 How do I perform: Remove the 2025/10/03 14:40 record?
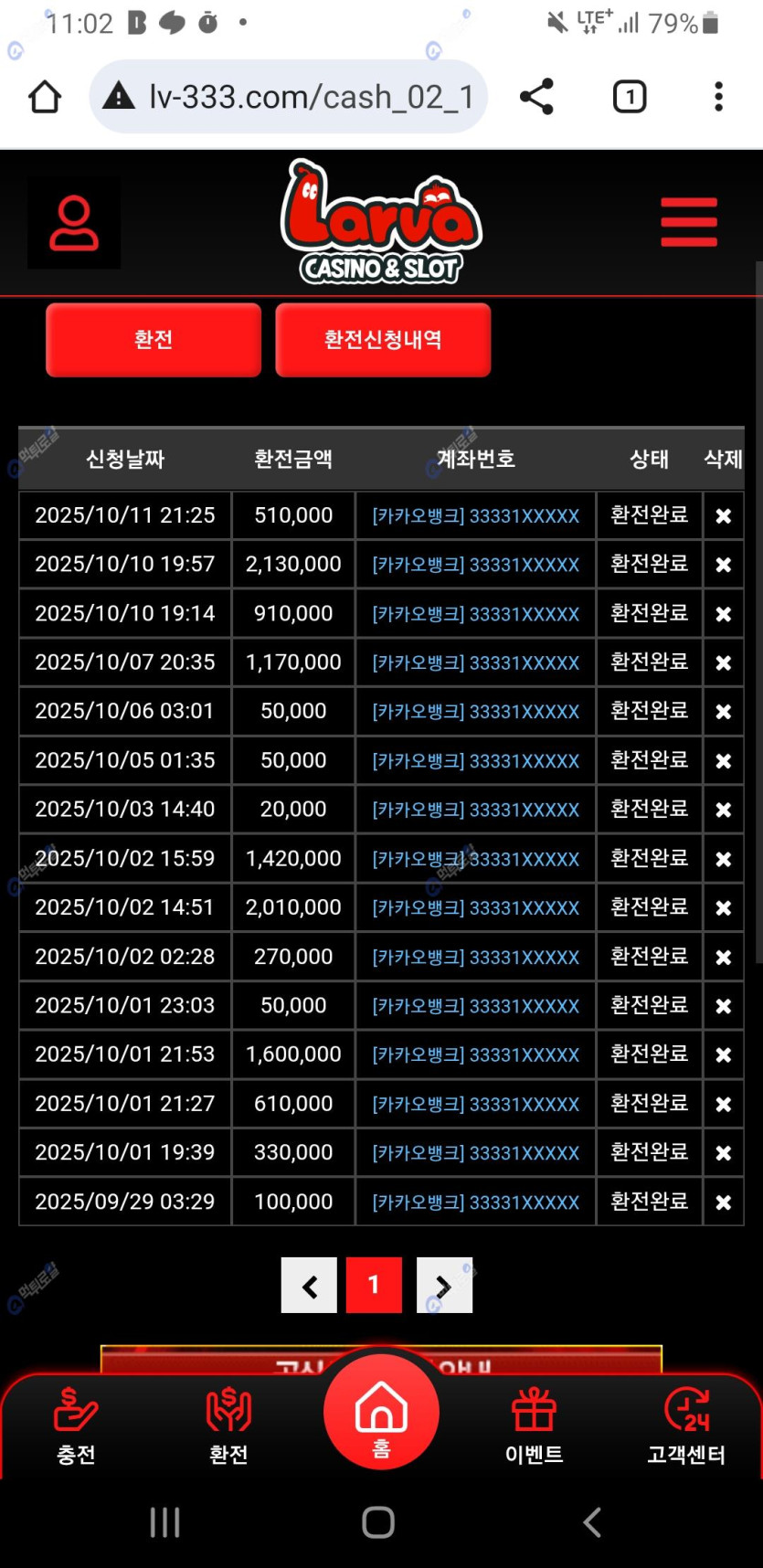tap(723, 810)
